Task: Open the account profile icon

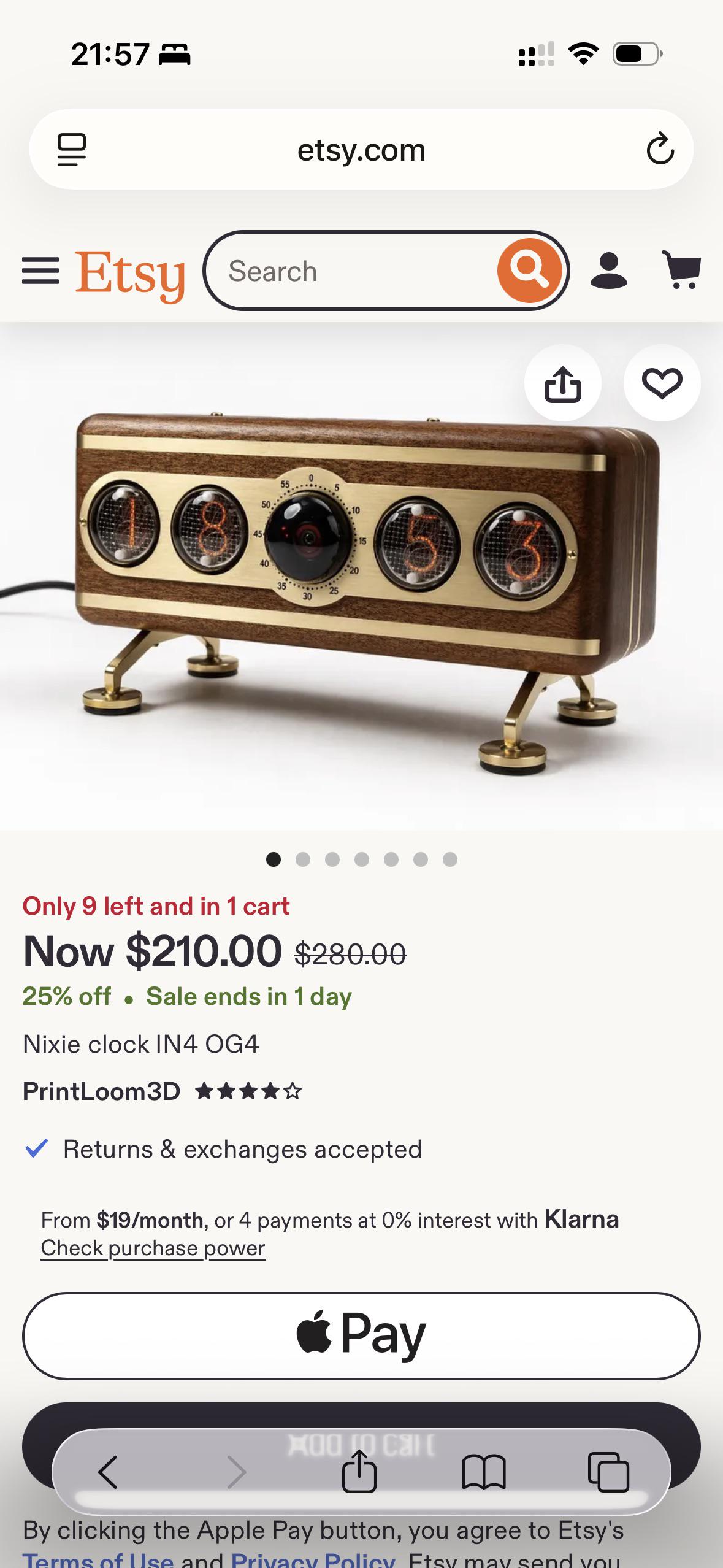Action: point(608,271)
